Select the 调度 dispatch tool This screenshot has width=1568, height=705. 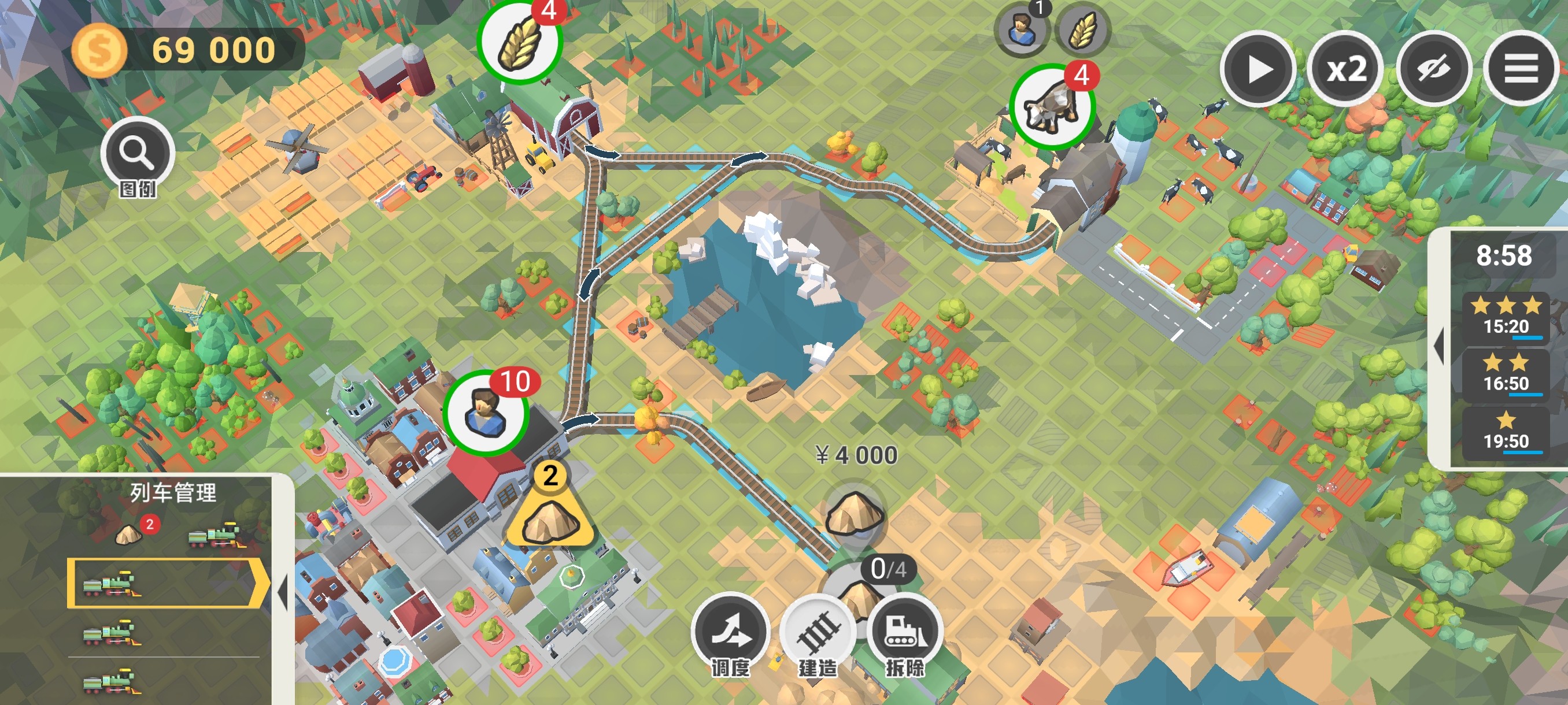click(730, 634)
